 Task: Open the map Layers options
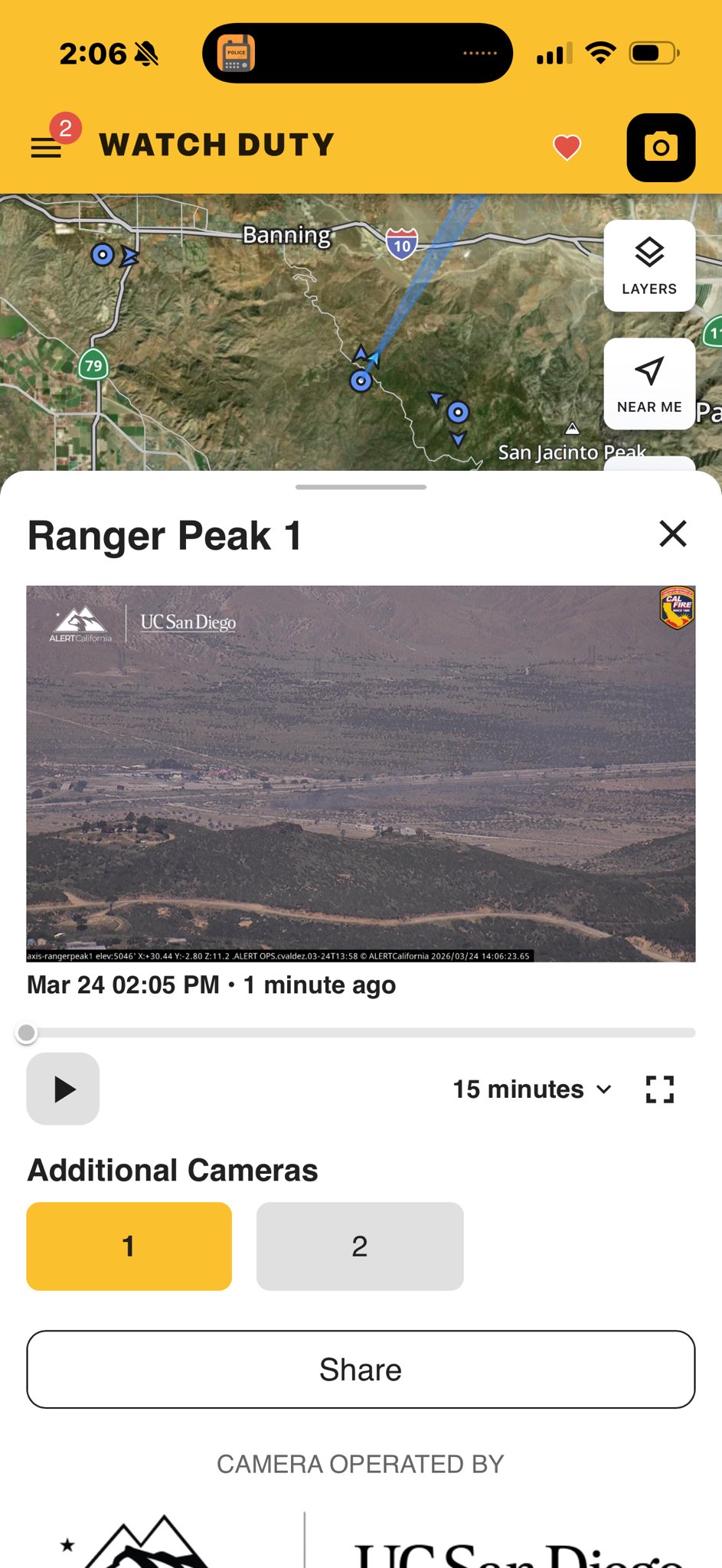649,266
